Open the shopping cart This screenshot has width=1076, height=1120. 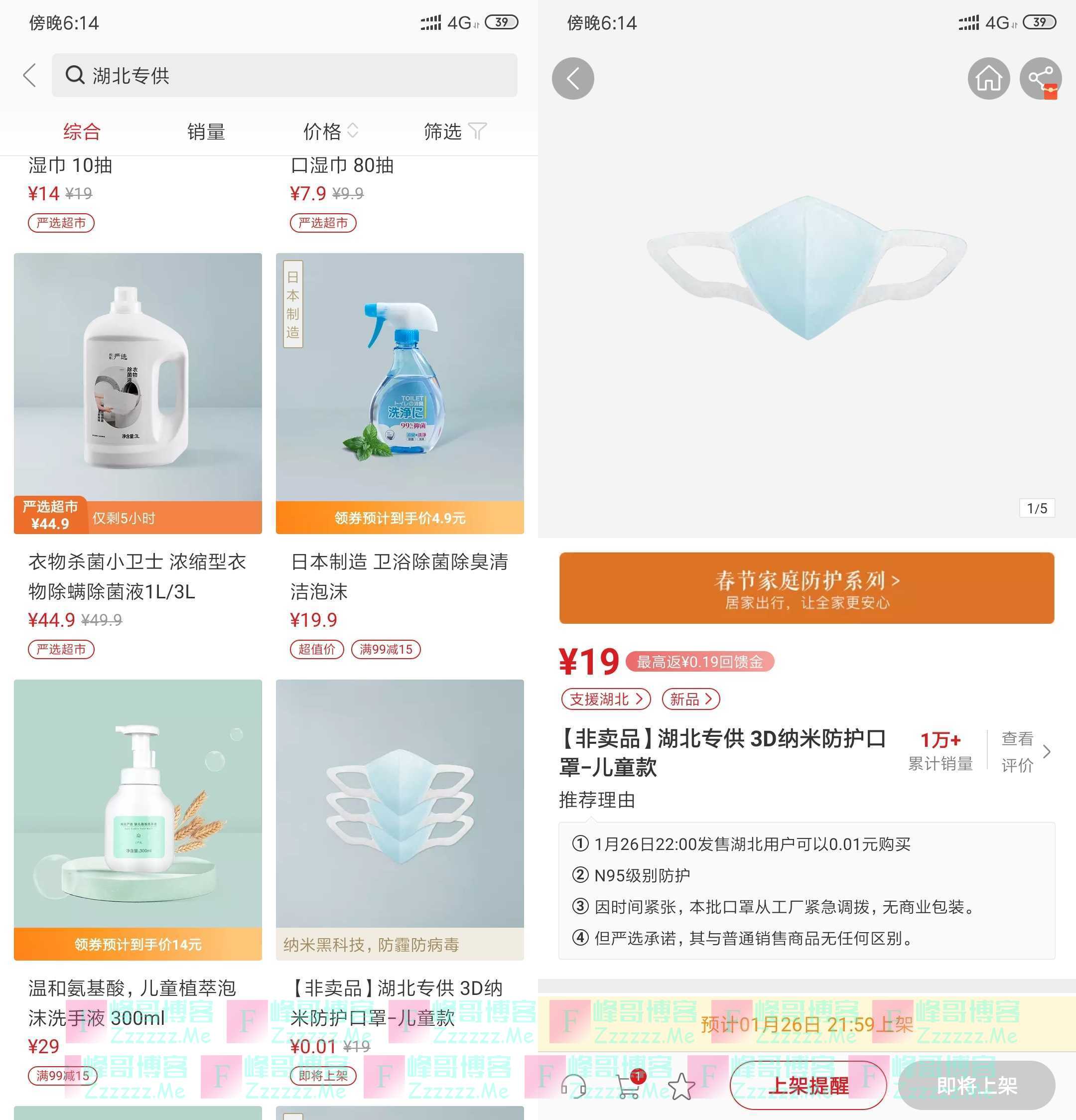coord(629,1086)
